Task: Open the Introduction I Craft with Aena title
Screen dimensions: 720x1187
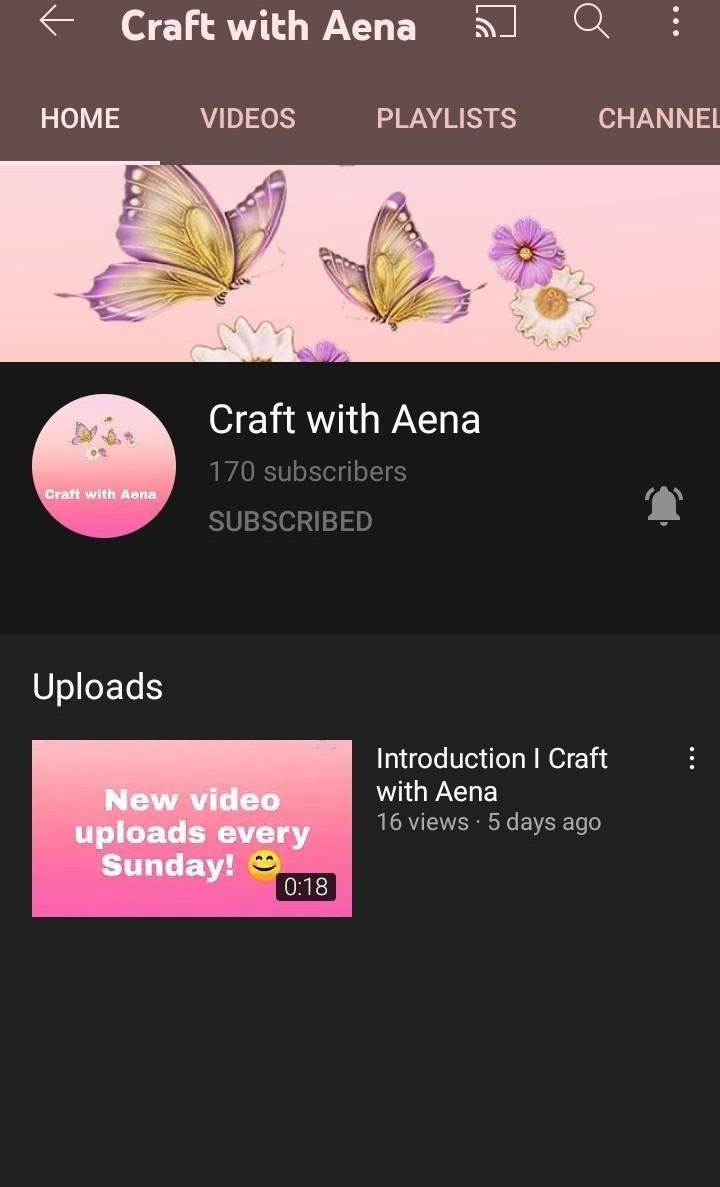Action: pos(492,775)
